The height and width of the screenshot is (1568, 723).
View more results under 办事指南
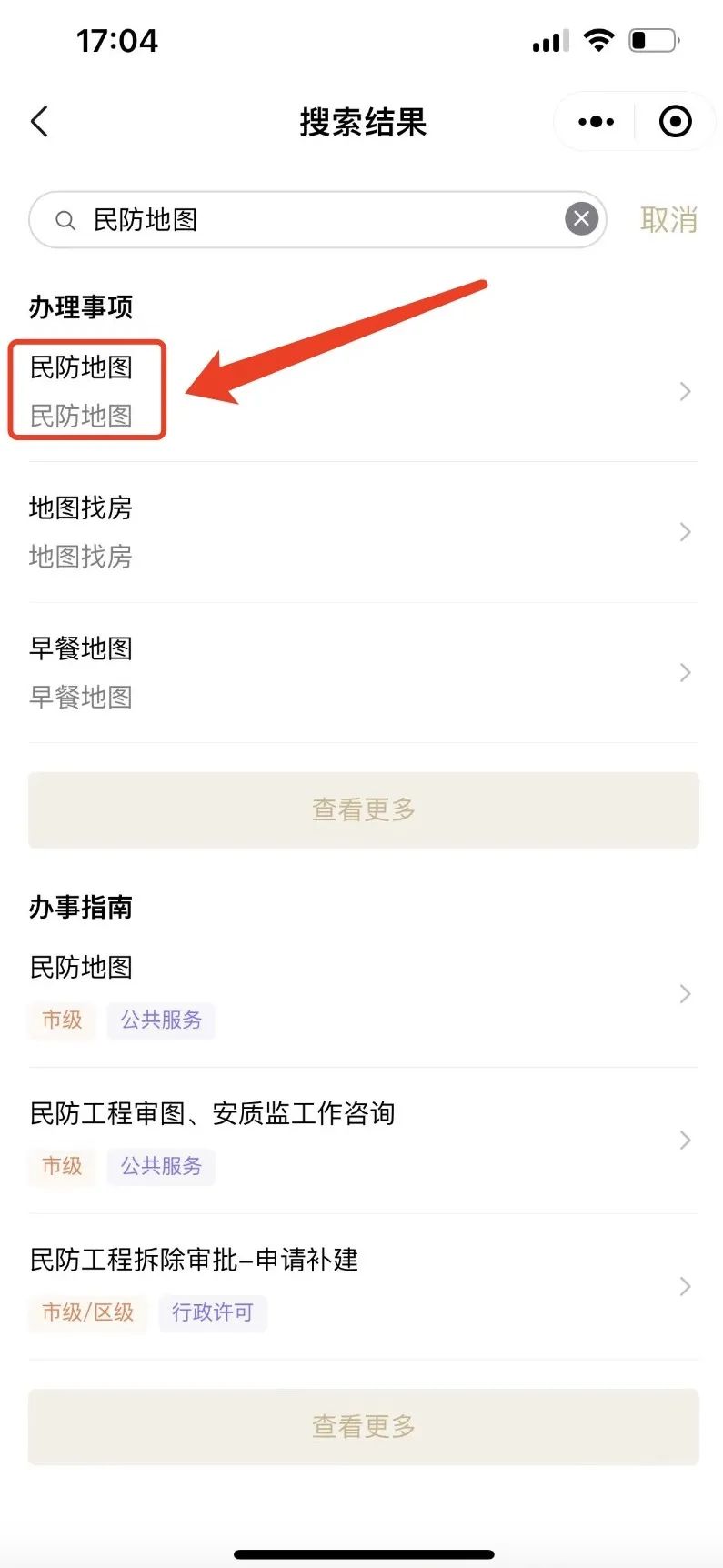[363, 1426]
